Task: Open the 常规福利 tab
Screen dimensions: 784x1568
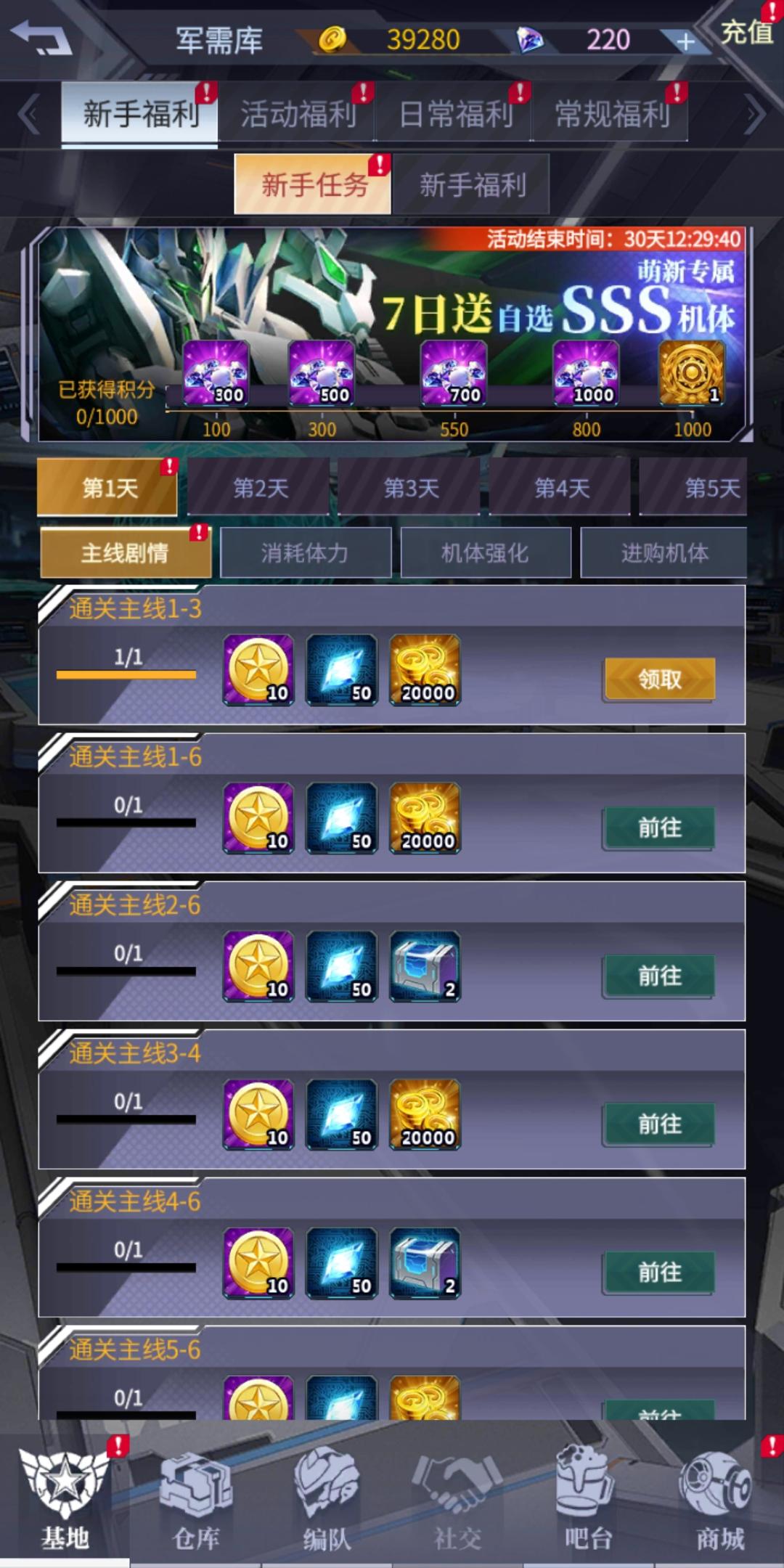Action: pos(612,114)
